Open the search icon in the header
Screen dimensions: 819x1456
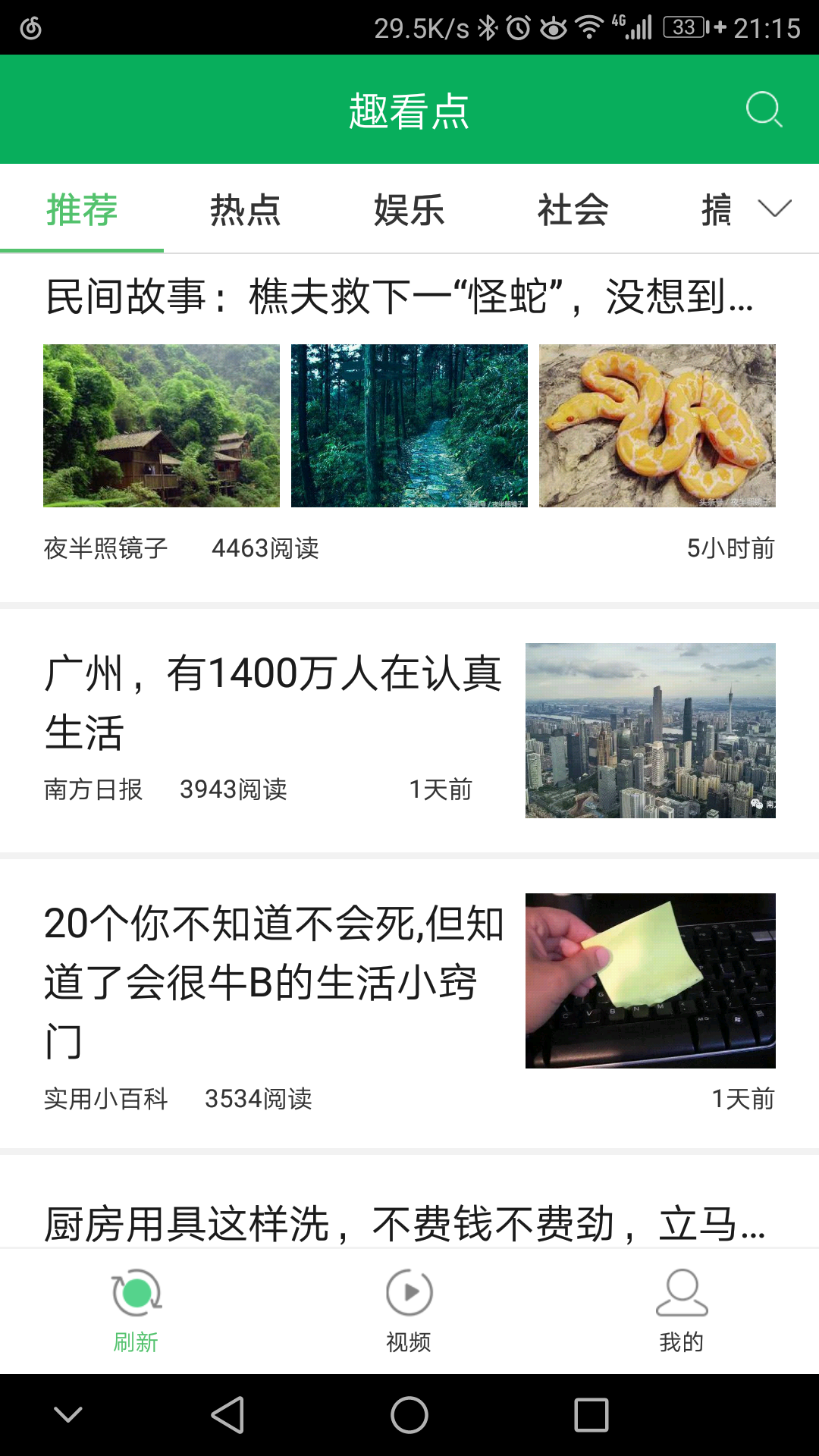point(764,110)
